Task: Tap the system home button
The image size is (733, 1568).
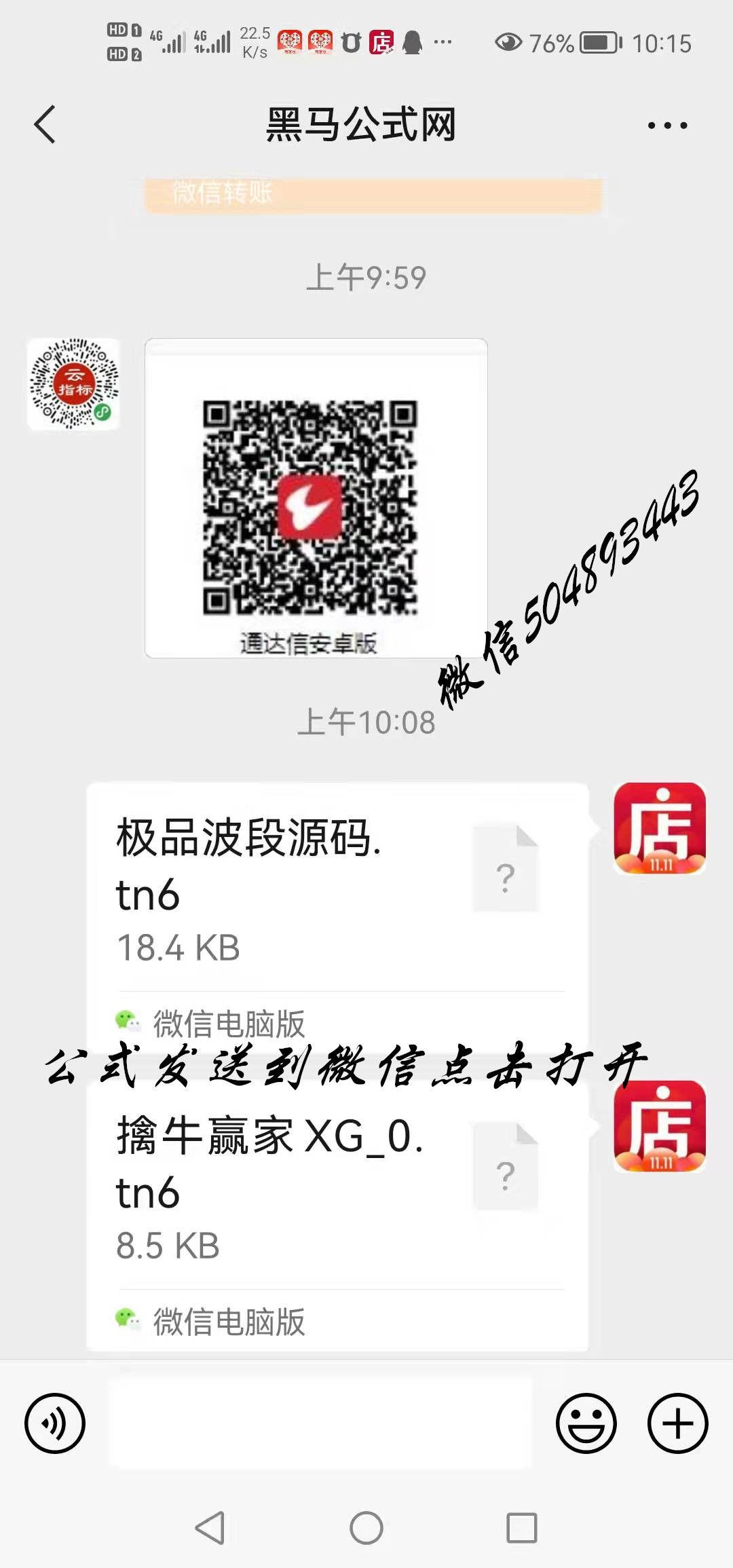Action: 366,1528
